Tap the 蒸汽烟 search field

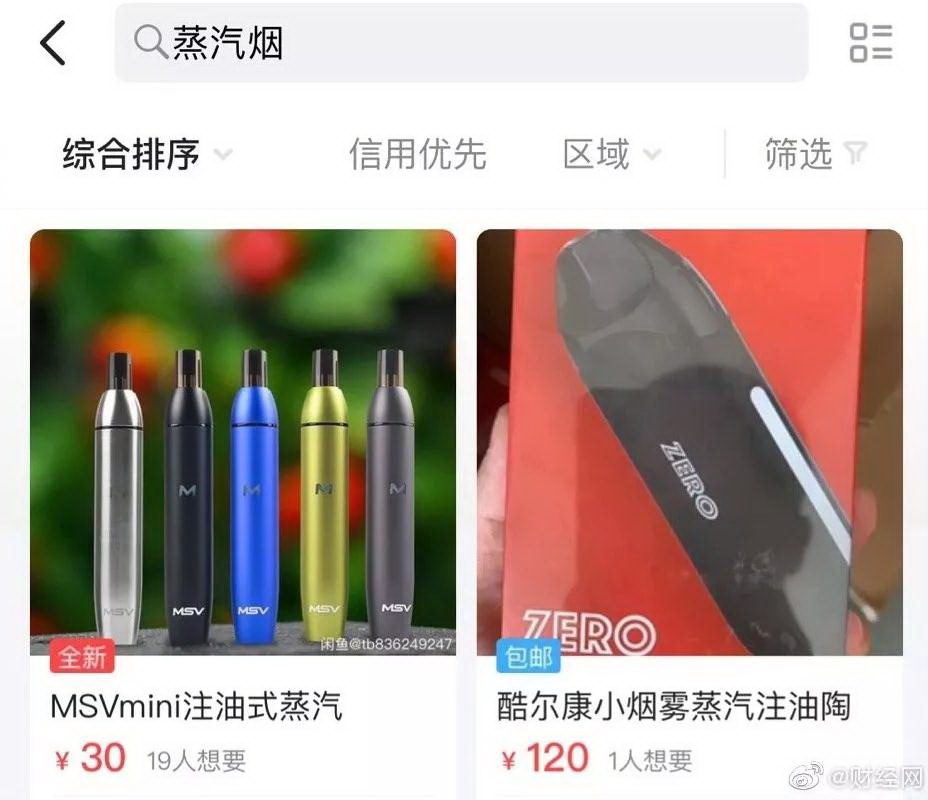(x=460, y=43)
